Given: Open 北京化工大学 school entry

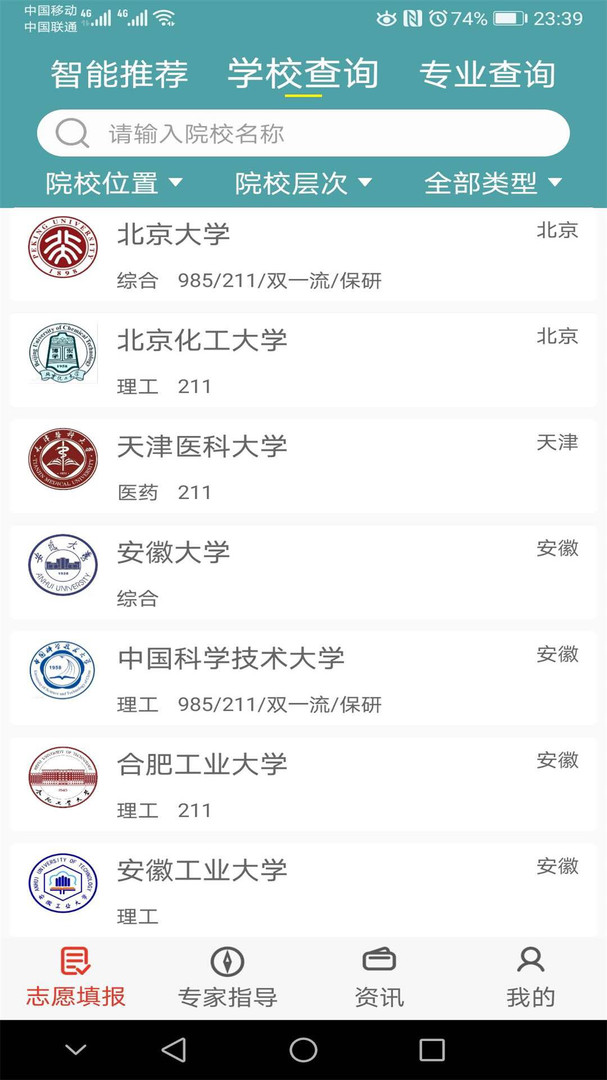Looking at the screenshot, I should [303, 360].
